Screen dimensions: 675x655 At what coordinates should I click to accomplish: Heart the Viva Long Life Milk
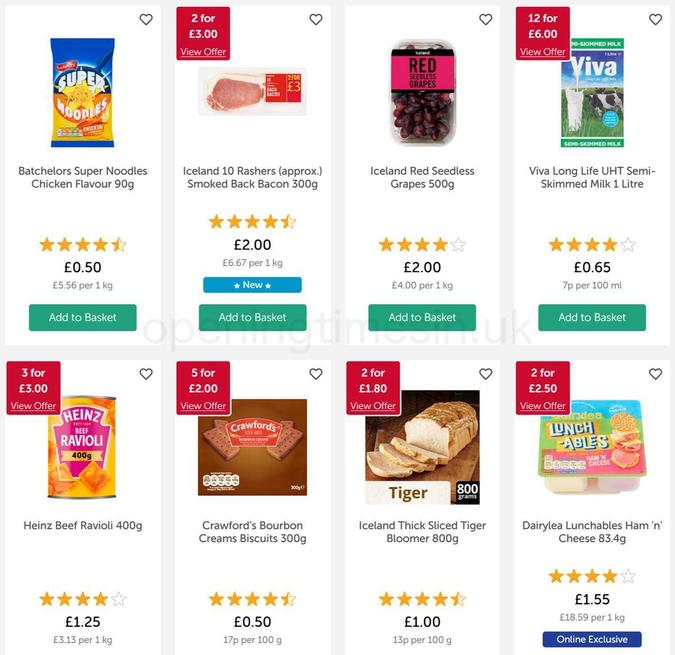click(x=656, y=20)
